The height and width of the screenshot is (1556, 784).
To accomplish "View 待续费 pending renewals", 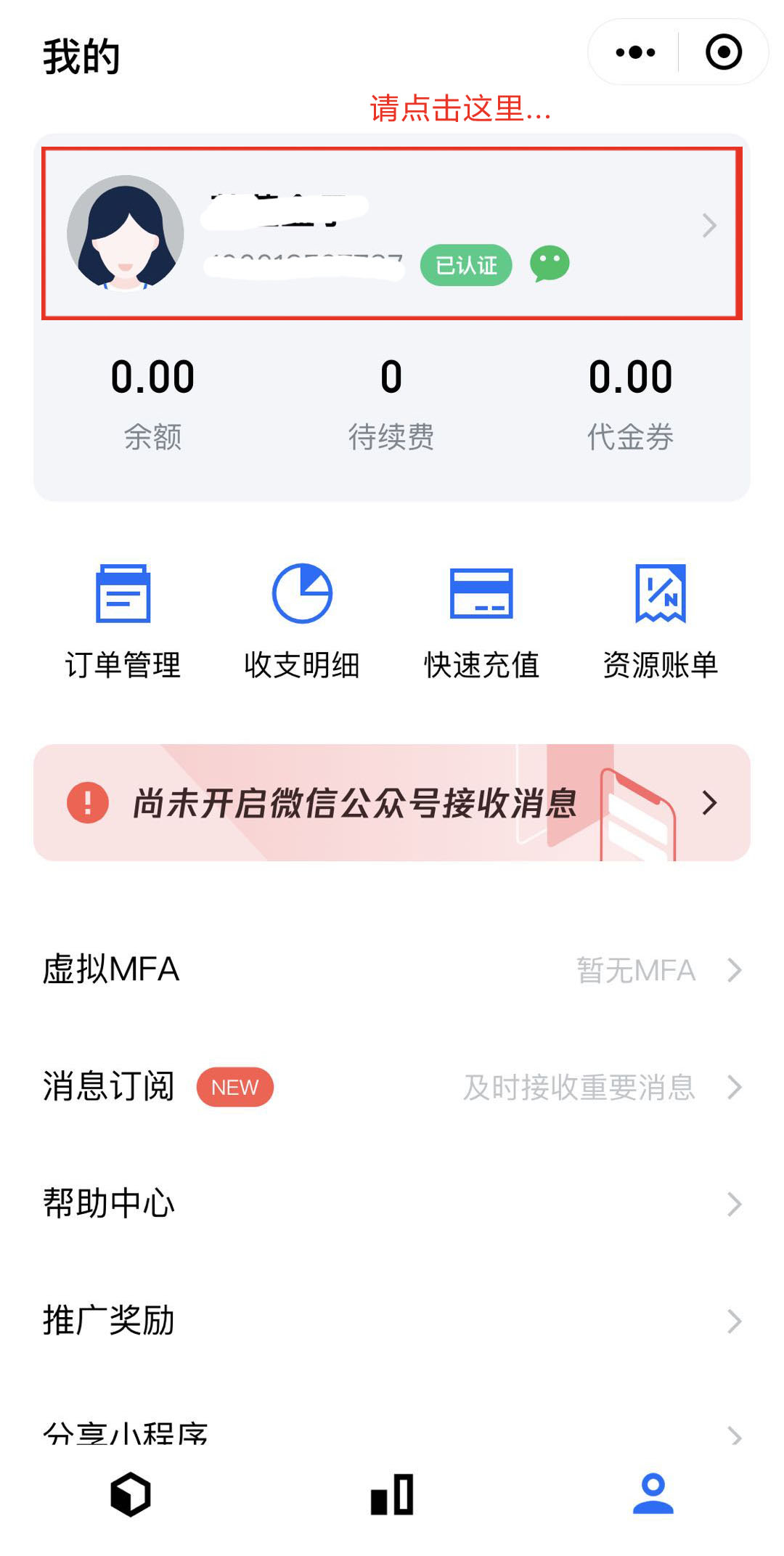I will pyautogui.click(x=391, y=403).
